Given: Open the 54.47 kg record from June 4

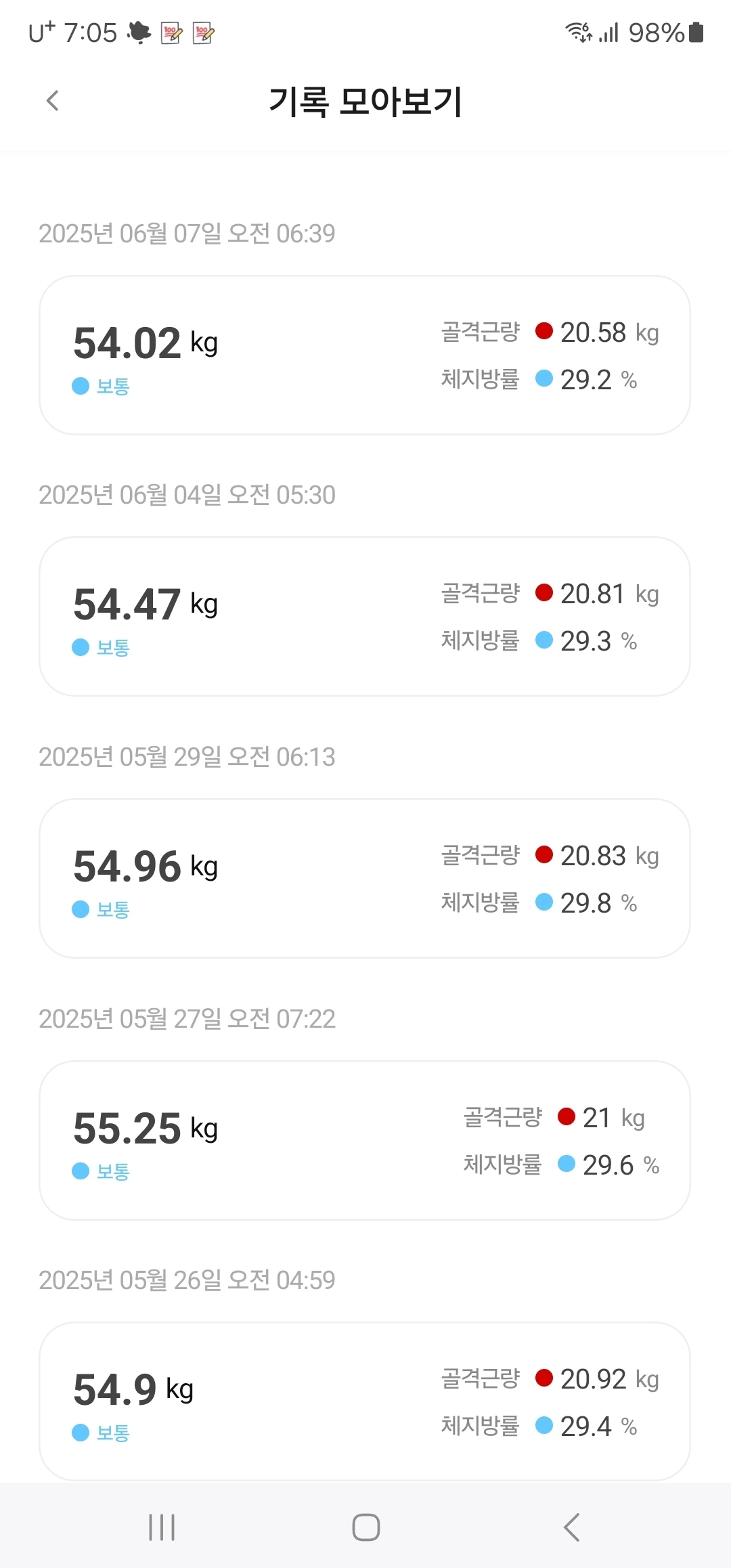Looking at the screenshot, I should tap(365, 616).
